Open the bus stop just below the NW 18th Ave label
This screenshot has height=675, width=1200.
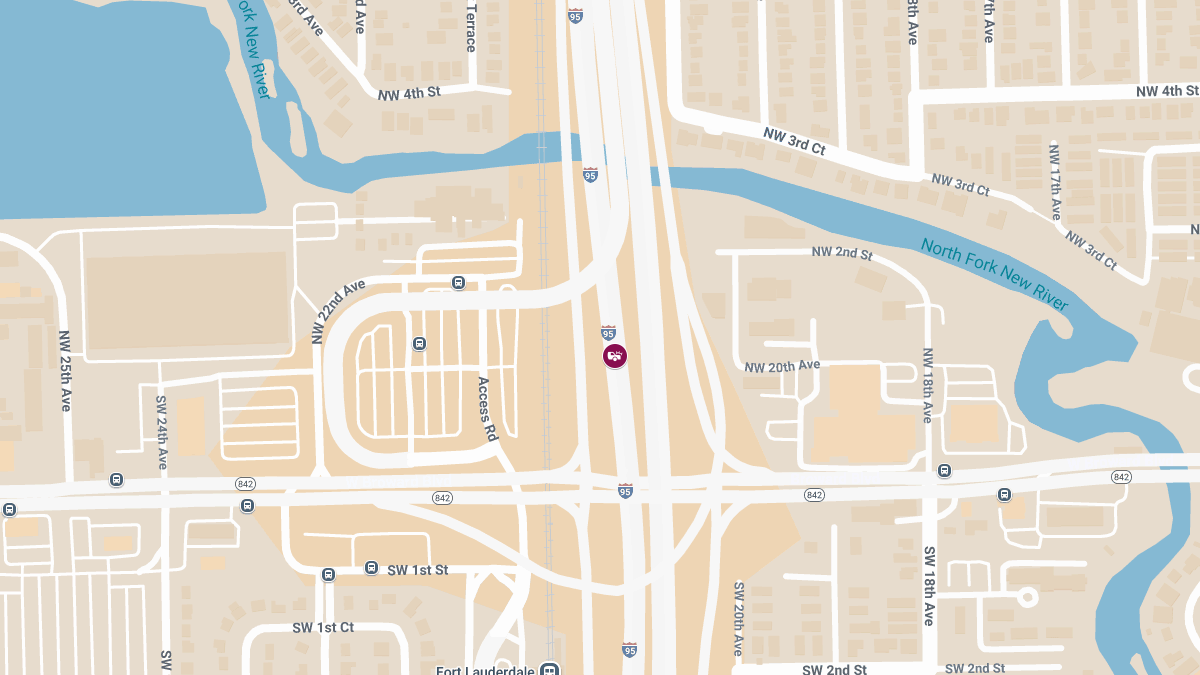point(944,471)
